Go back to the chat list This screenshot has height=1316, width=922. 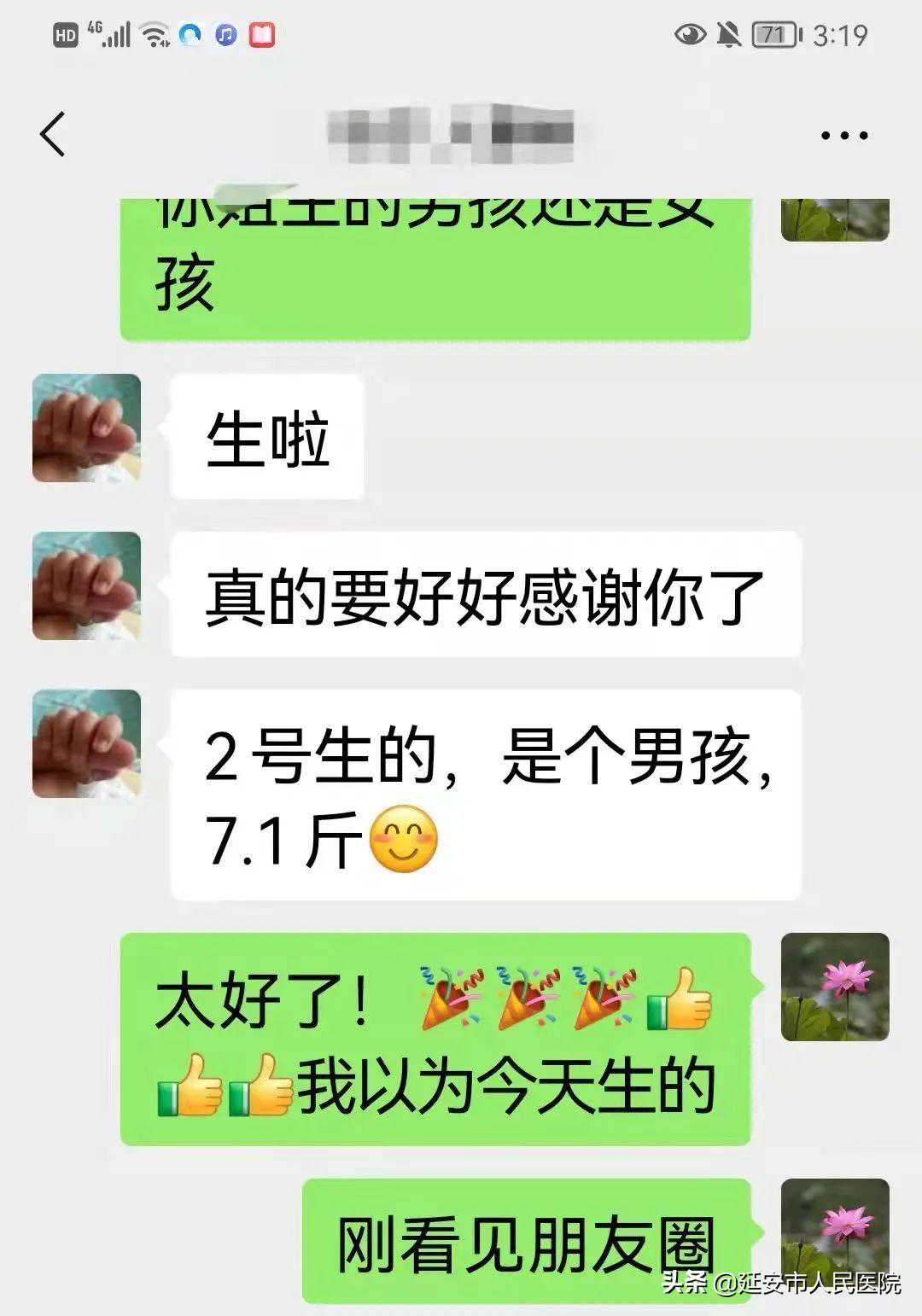click(53, 134)
